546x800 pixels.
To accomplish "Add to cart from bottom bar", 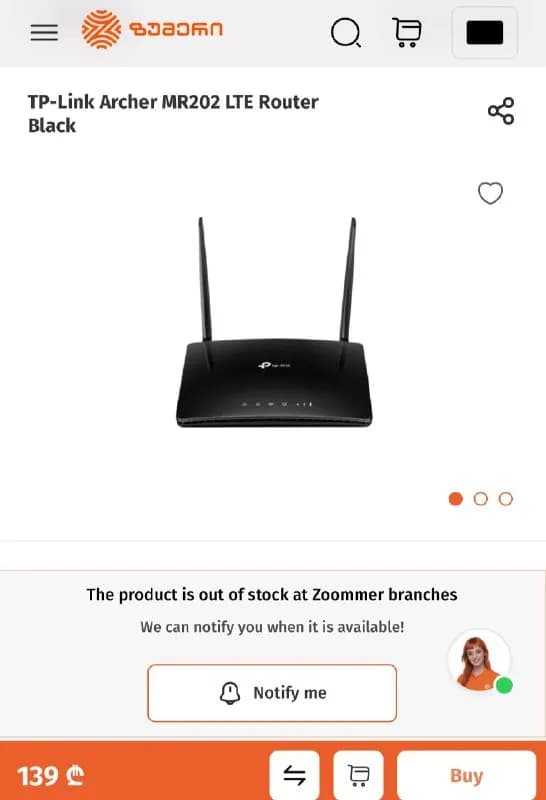I will pos(358,775).
